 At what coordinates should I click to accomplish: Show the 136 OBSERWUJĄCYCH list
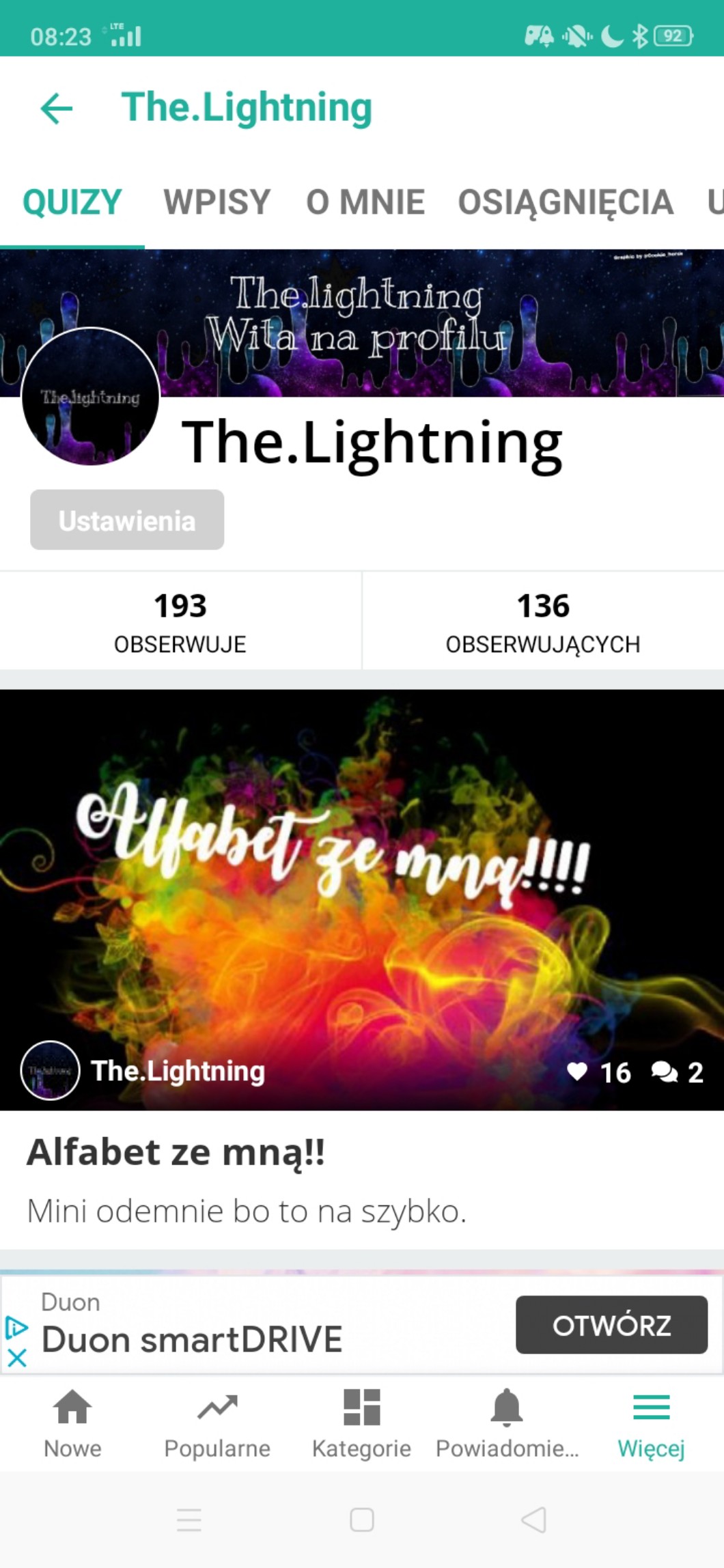click(x=543, y=621)
